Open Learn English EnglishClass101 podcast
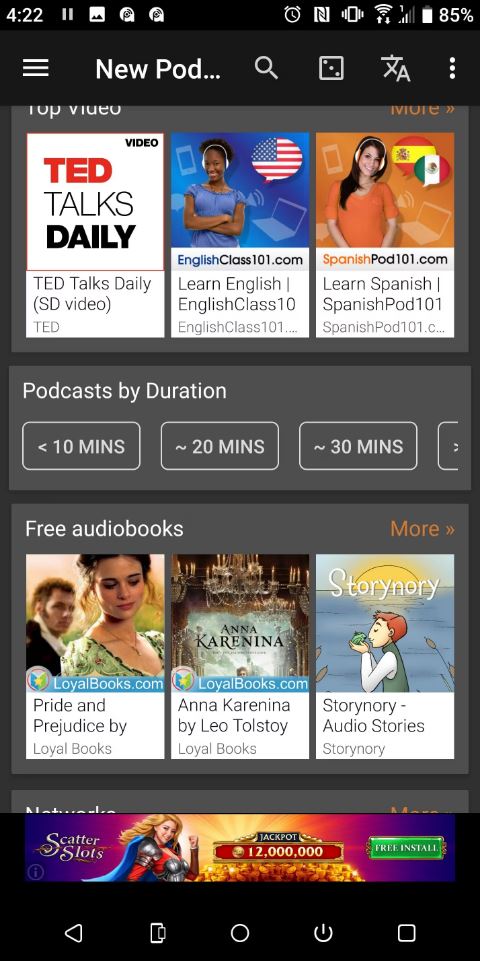 coord(240,235)
